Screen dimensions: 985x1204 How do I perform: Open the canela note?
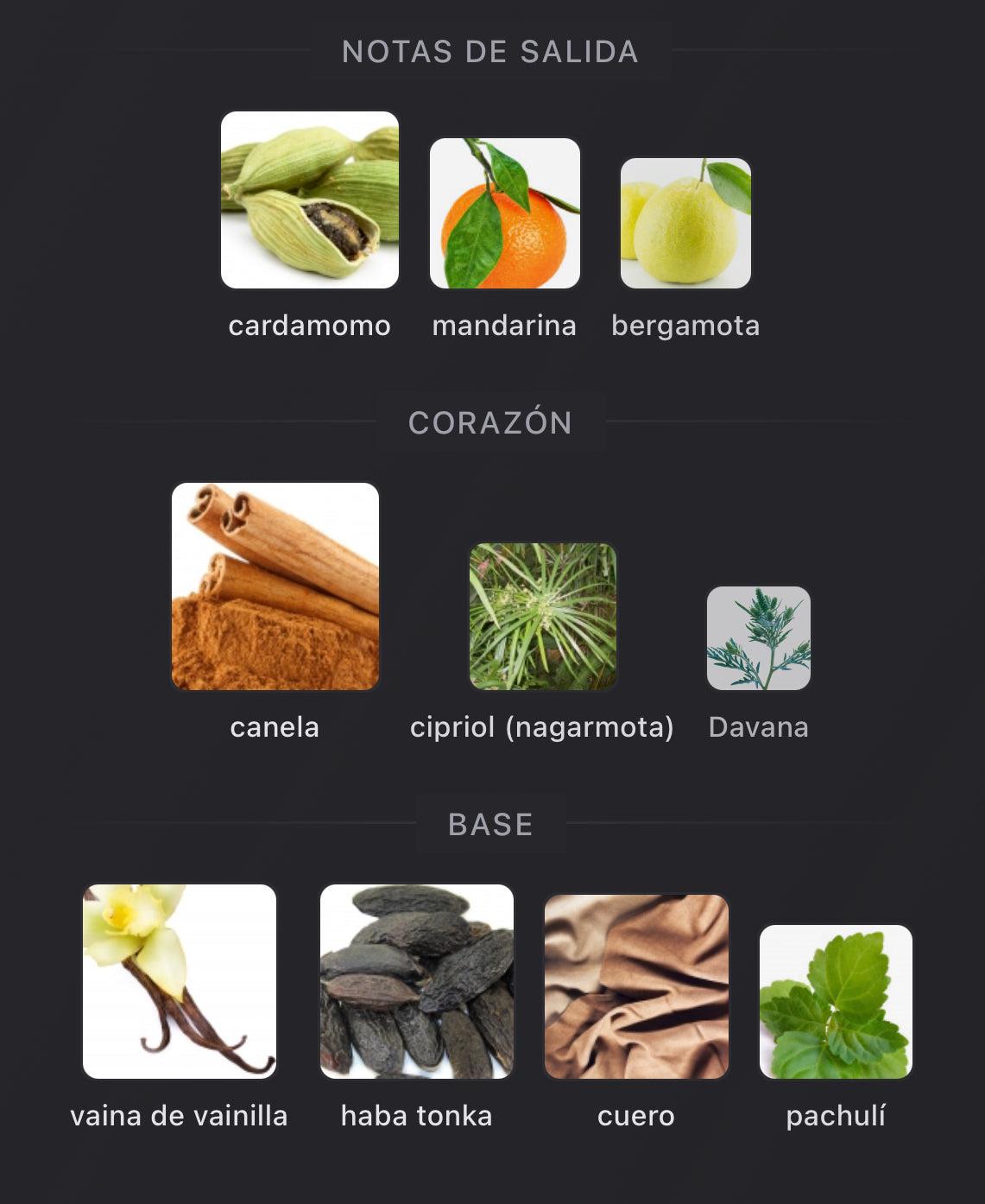click(x=275, y=586)
